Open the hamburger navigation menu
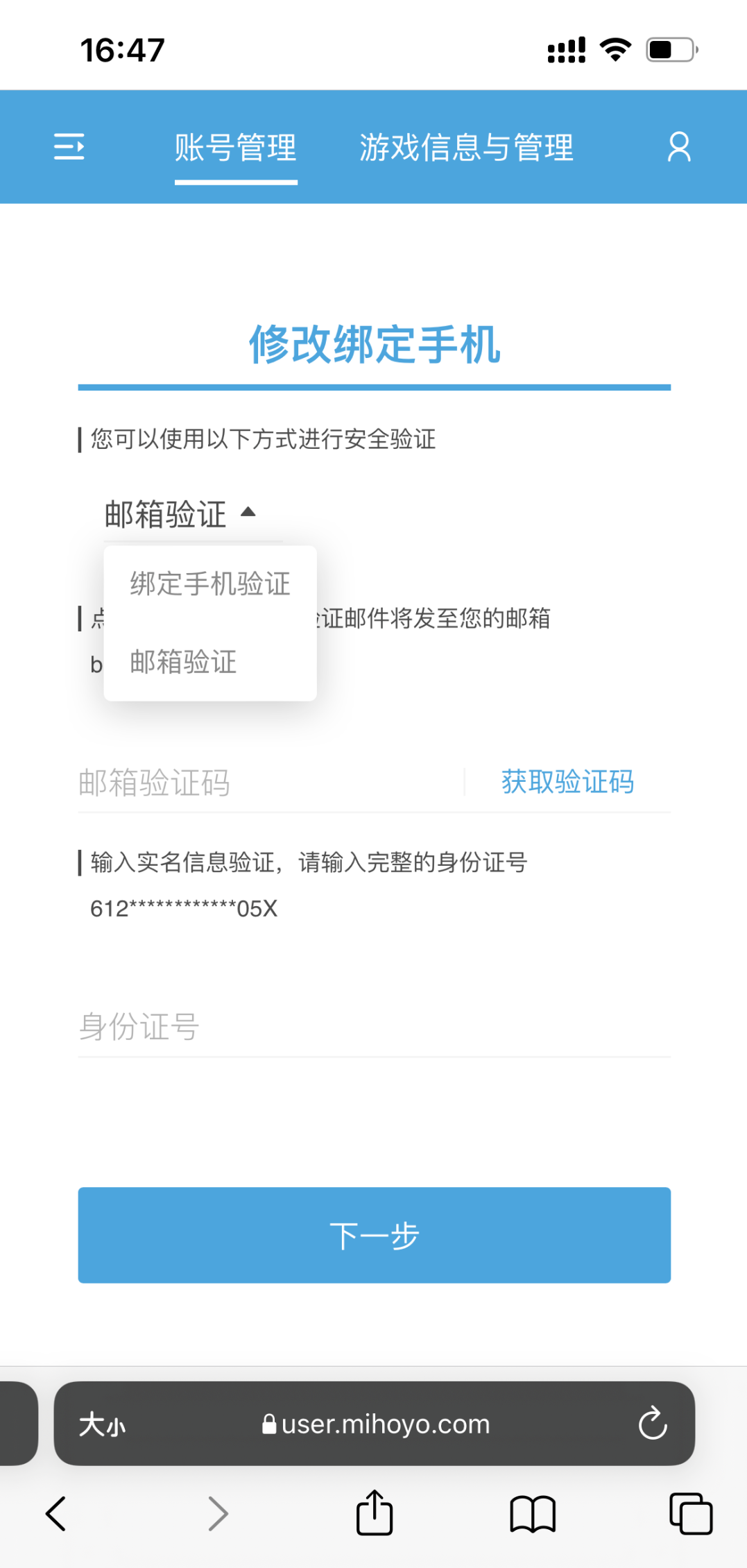The width and height of the screenshot is (747, 1568). 70,147
